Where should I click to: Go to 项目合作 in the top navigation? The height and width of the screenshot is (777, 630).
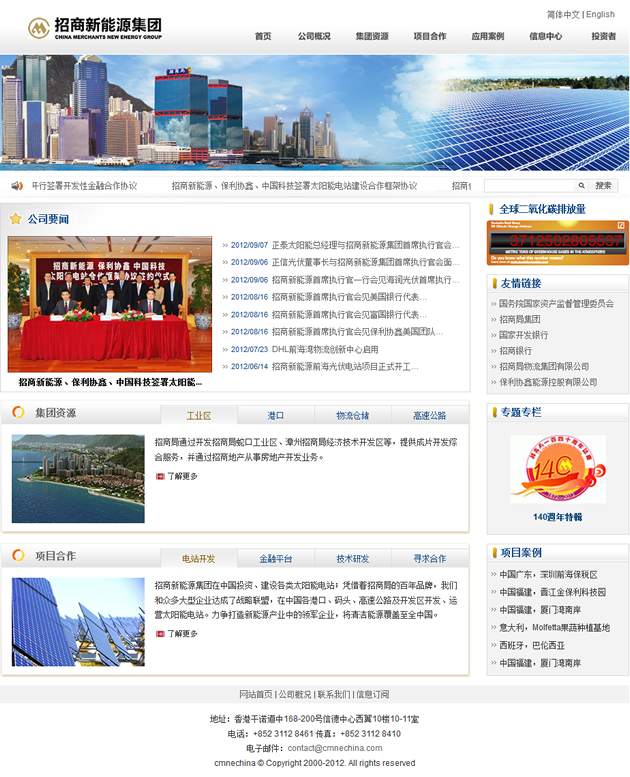pyautogui.click(x=430, y=36)
